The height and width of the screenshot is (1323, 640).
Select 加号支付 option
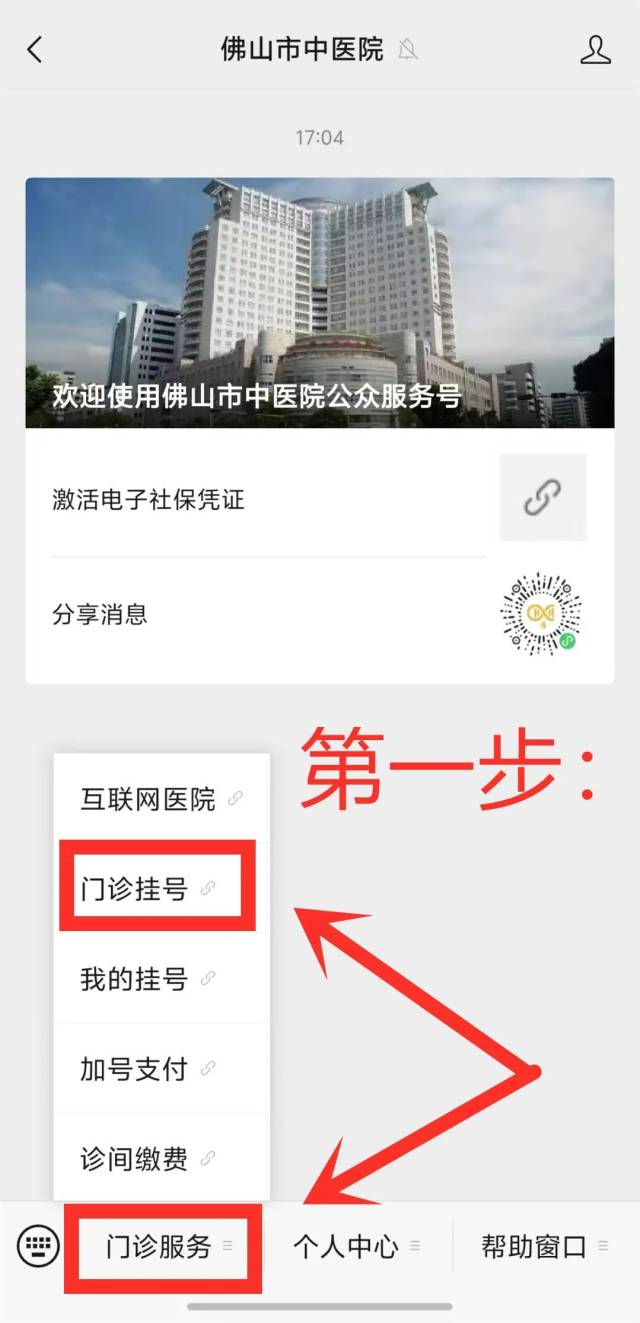161,1068
